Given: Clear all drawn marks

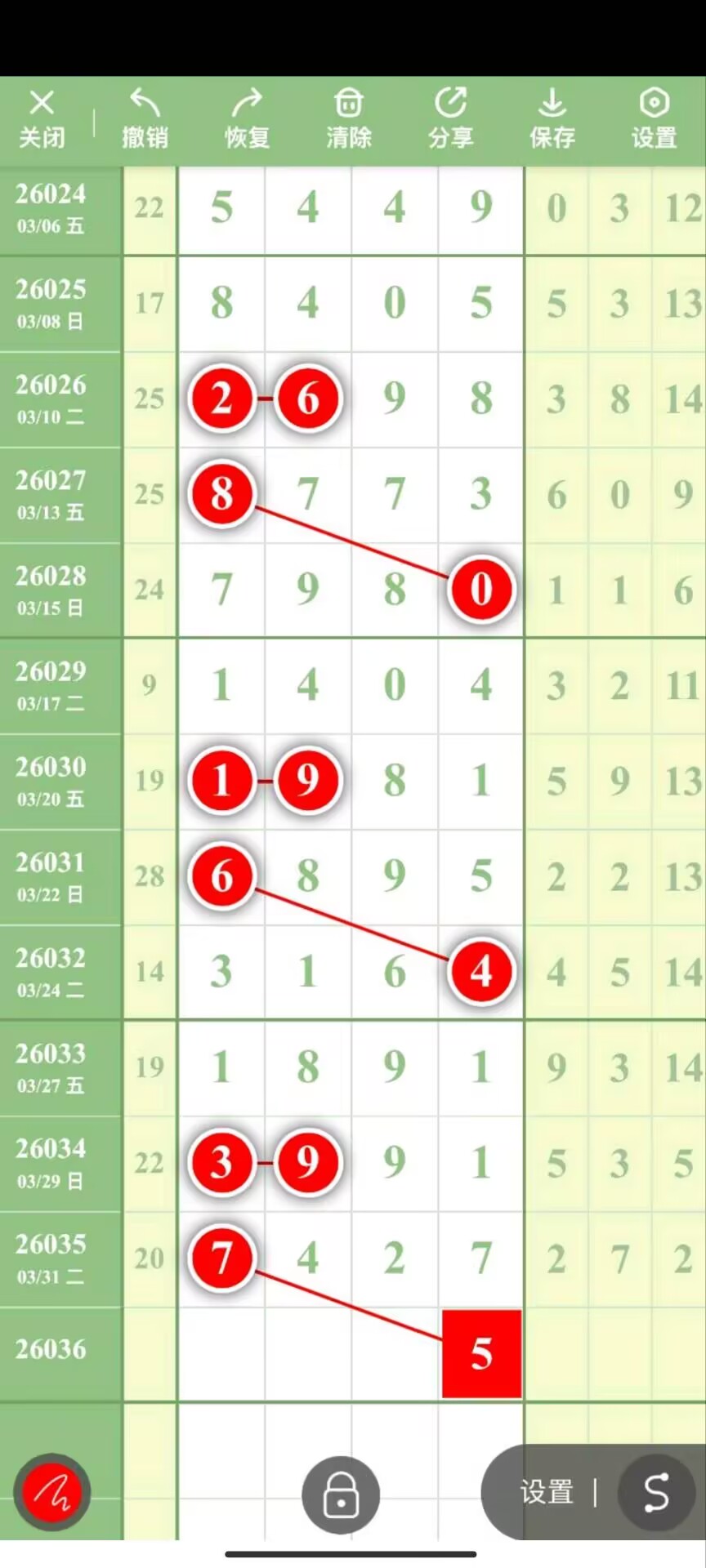Looking at the screenshot, I should coord(349,119).
